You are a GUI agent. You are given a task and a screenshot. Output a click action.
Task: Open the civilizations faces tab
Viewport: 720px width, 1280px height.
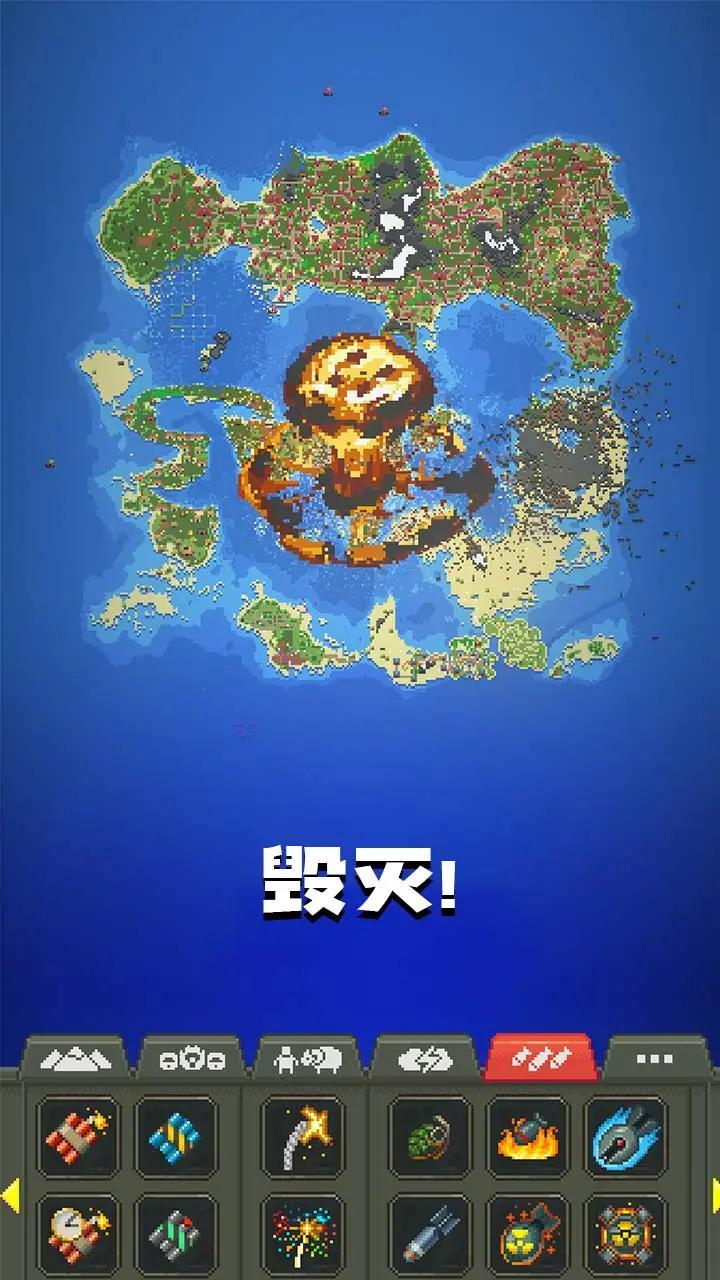(x=190, y=1059)
